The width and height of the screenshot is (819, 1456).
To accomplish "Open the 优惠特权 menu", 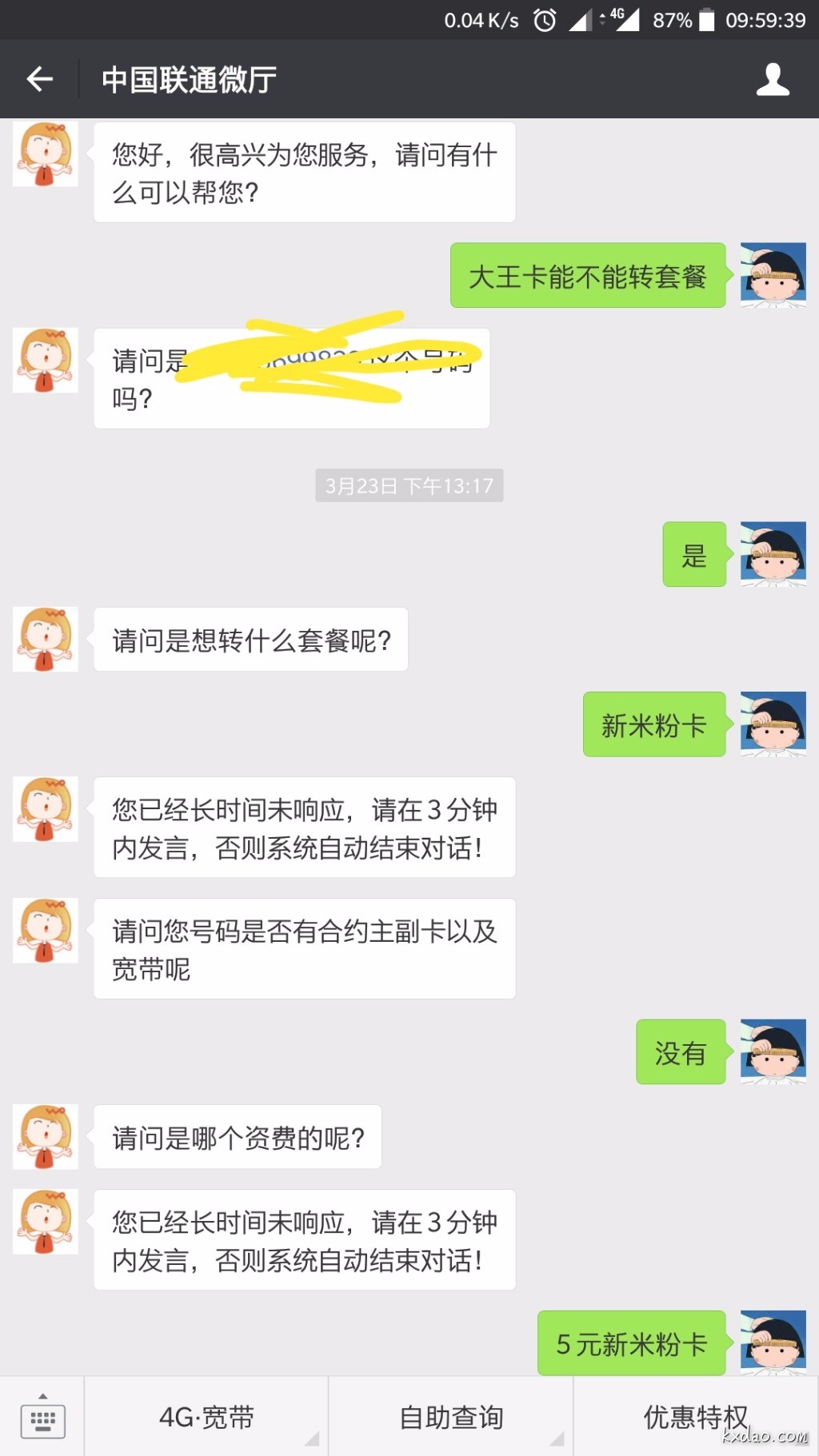I will pyautogui.click(x=695, y=1417).
